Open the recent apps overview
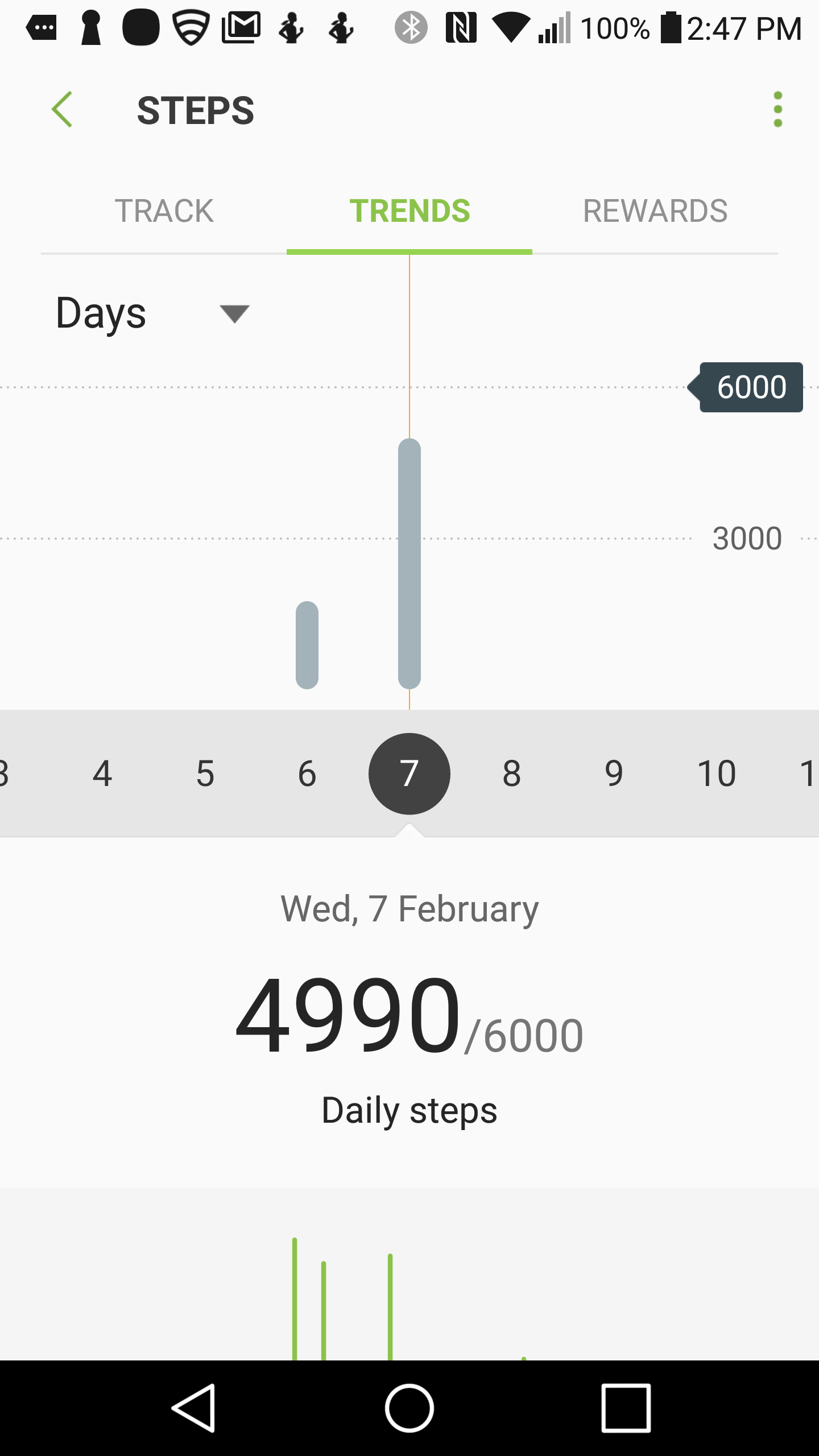The image size is (819, 1456). (x=626, y=1408)
